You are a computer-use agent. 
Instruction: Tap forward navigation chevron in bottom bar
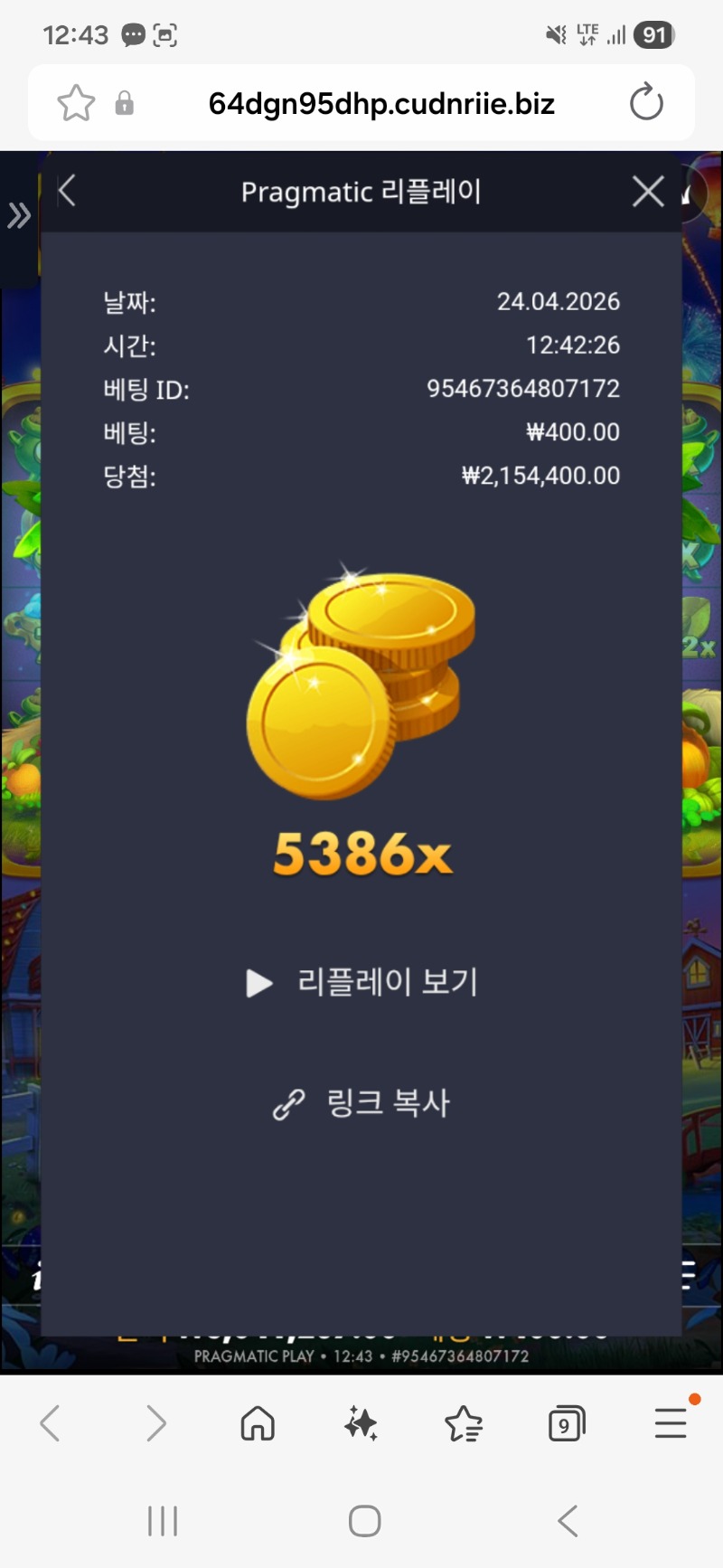tap(154, 1422)
